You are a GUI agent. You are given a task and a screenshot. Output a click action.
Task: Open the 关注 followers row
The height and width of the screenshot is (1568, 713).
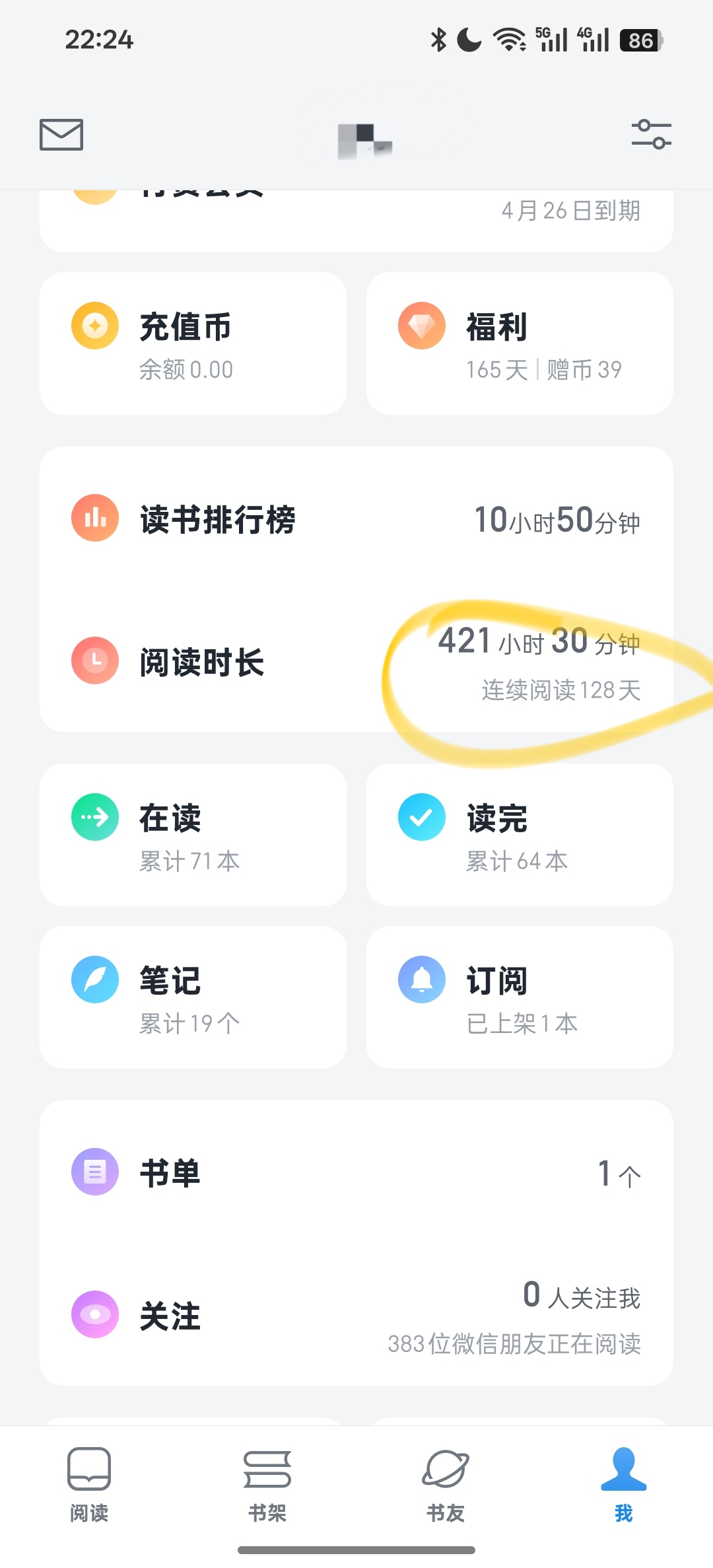[x=356, y=1316]
